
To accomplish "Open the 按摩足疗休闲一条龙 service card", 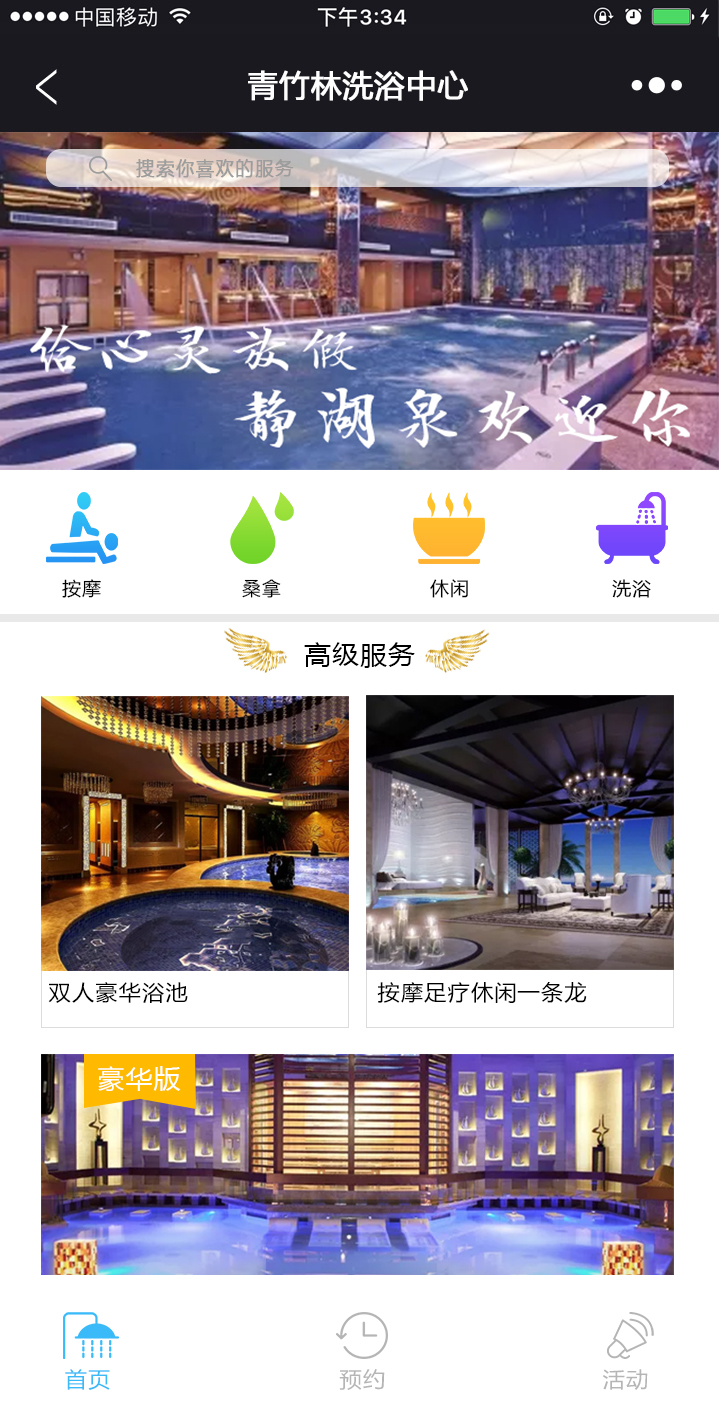I will (519, 860).
